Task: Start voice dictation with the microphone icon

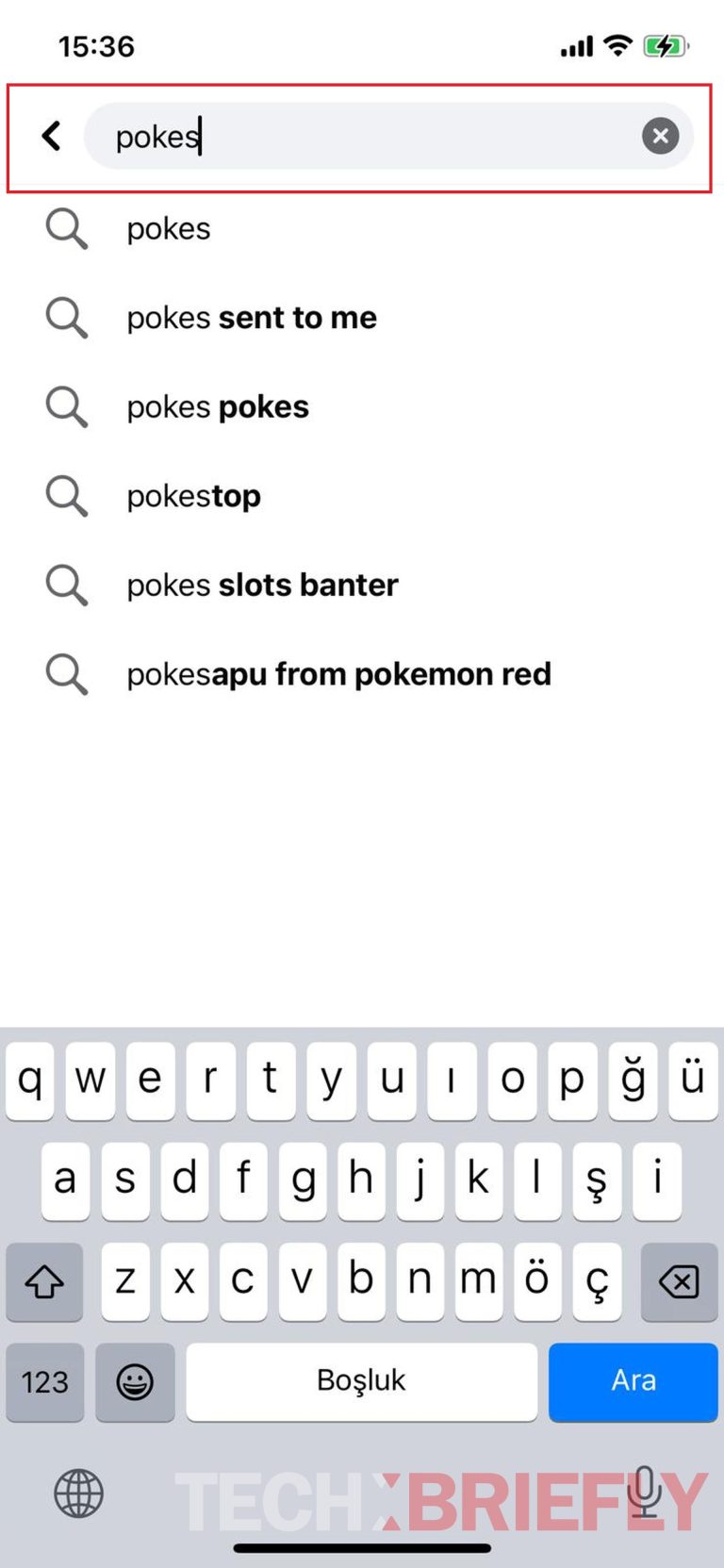Action: (645, 1494)
